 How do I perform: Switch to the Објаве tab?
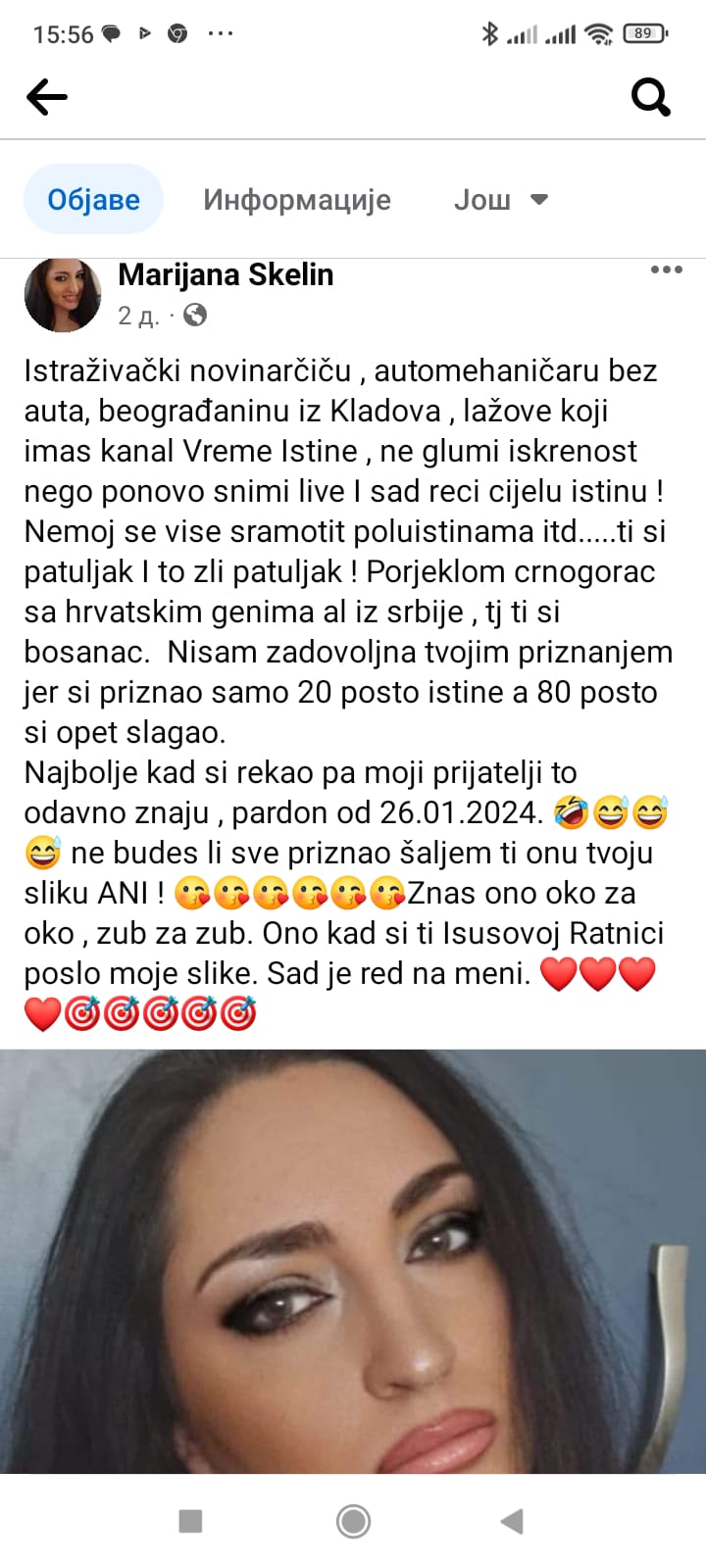[x=93, y=200]
